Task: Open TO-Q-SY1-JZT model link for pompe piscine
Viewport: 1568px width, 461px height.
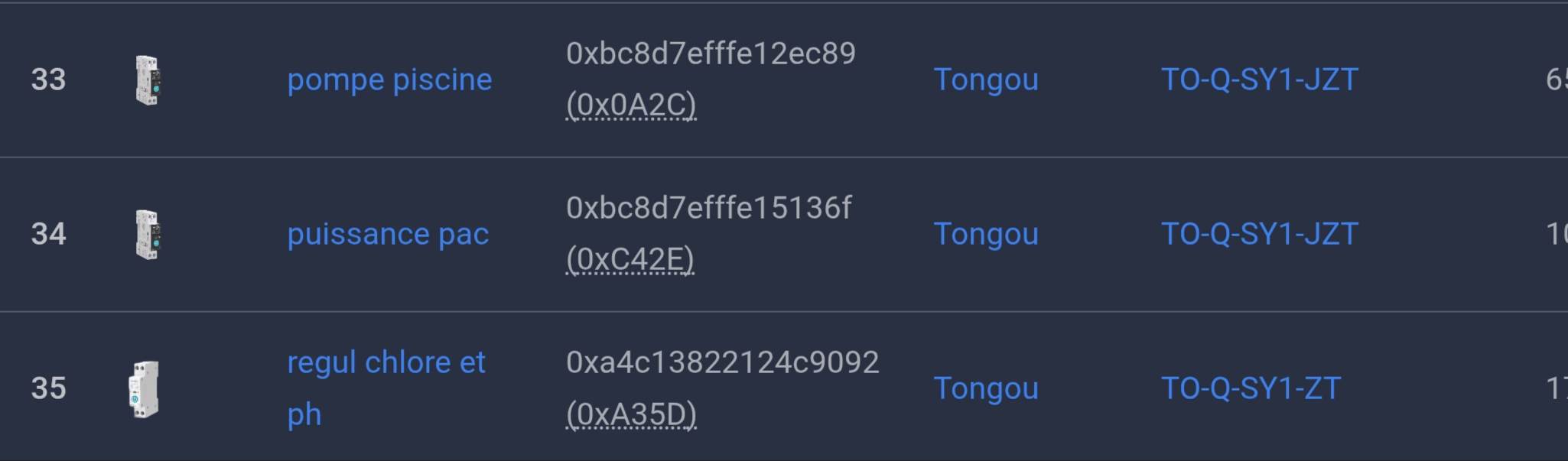Action: [1259, 80]
